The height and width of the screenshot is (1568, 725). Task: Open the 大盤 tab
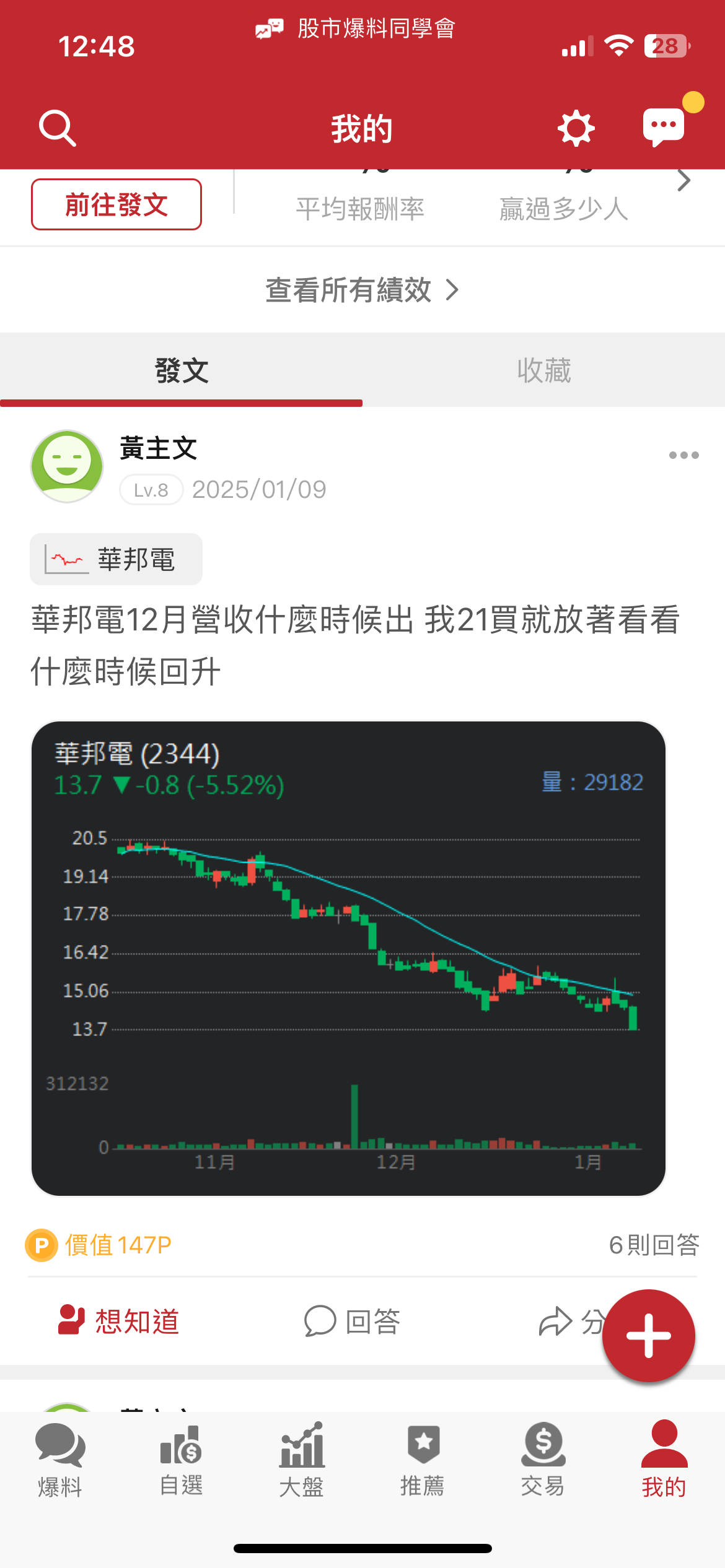click(302, 1458)
